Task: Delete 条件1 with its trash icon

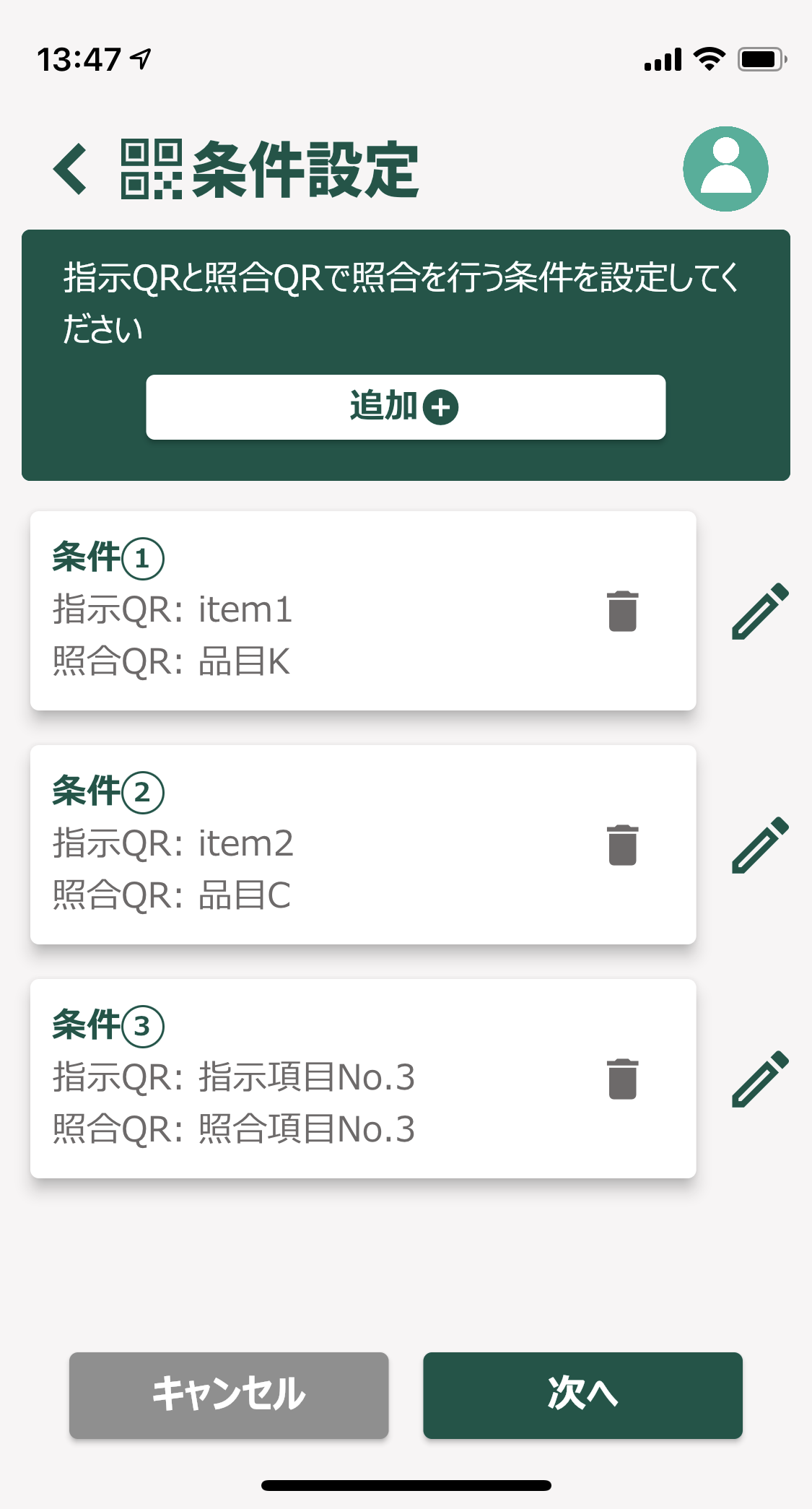Action: pyautogui.click(x=622, y=611)
